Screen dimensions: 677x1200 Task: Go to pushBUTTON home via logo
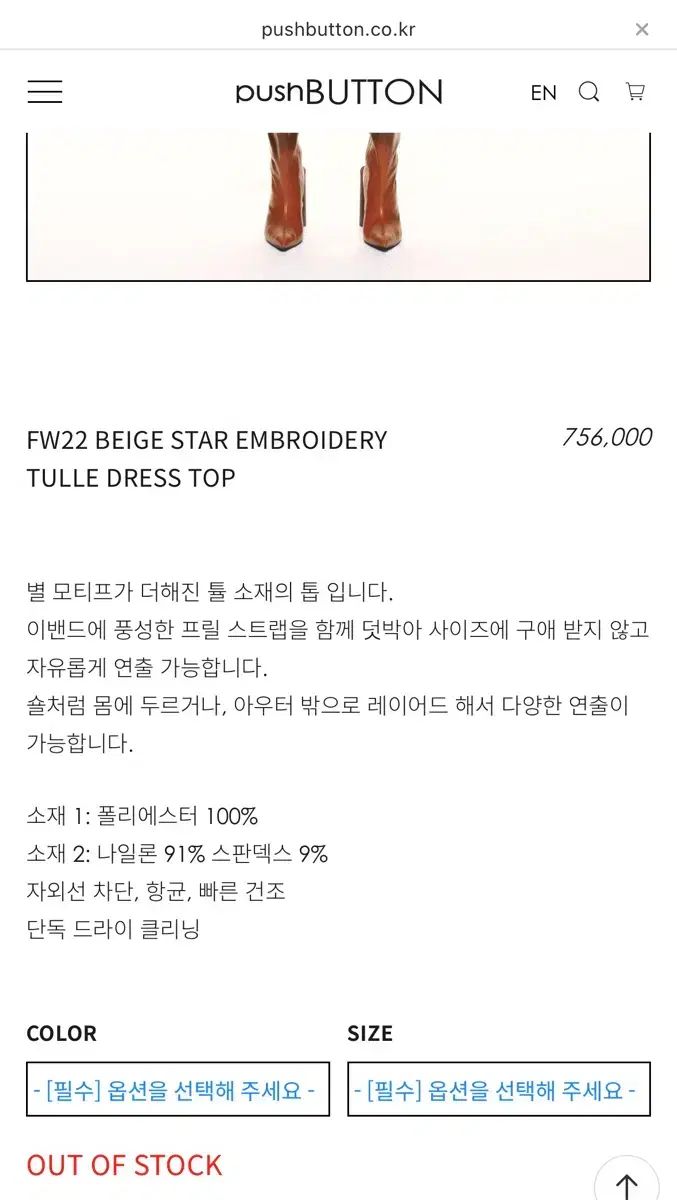tap(339, 93)
